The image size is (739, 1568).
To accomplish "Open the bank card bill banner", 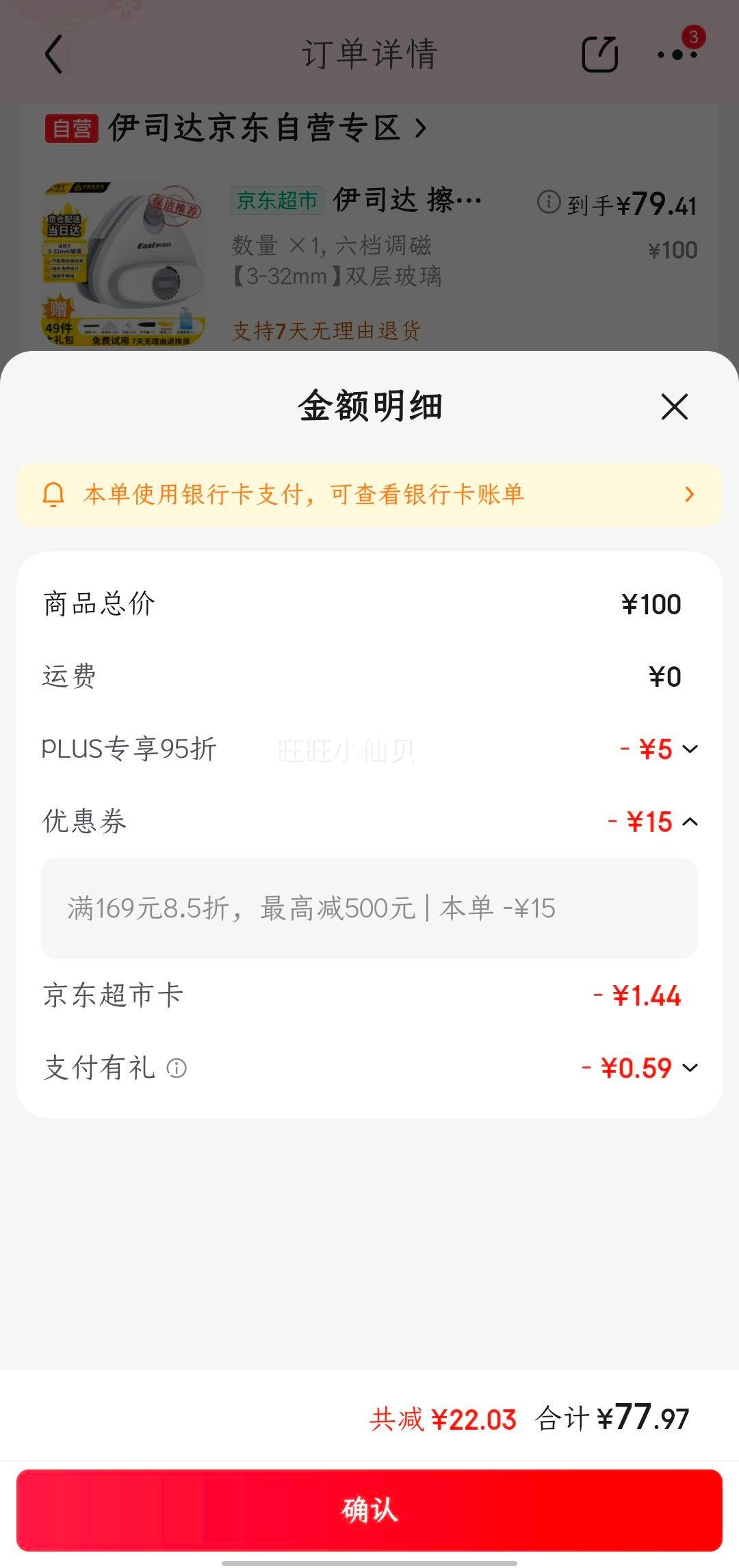I will [x=369, y=495].
